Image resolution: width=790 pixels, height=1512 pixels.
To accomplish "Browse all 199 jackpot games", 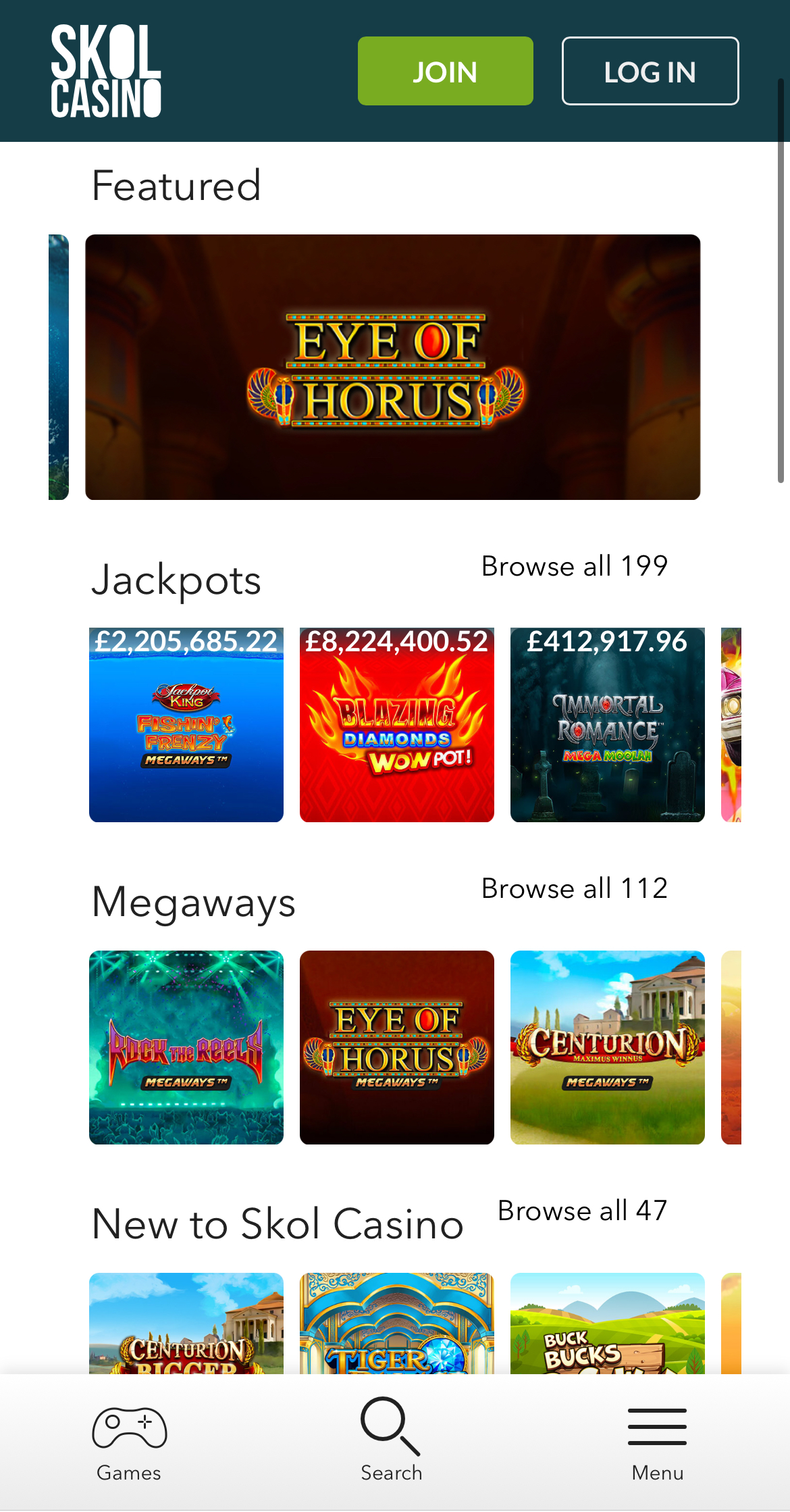I will click(x=574, y=566).
